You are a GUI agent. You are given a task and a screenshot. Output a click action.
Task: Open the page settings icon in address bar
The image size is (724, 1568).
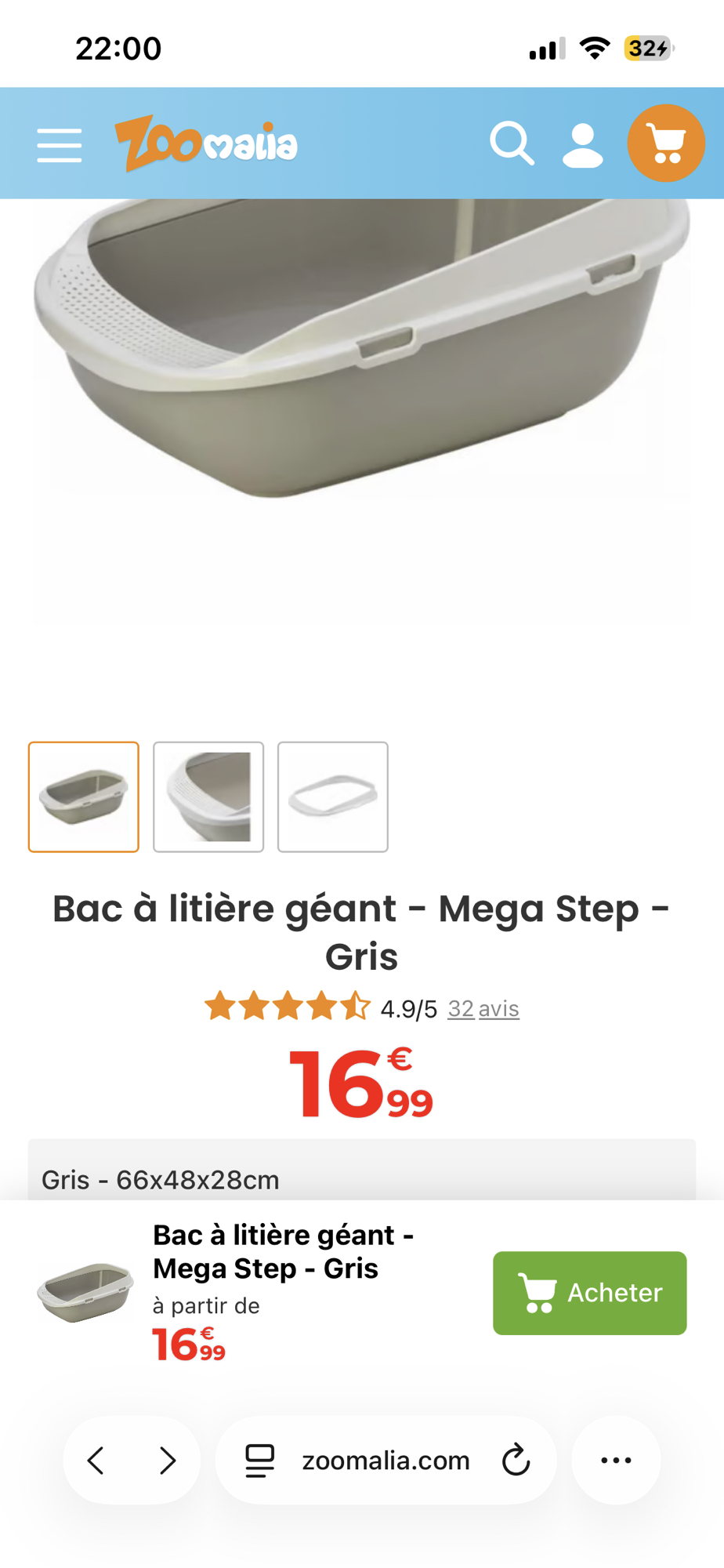coord(259,1461)
